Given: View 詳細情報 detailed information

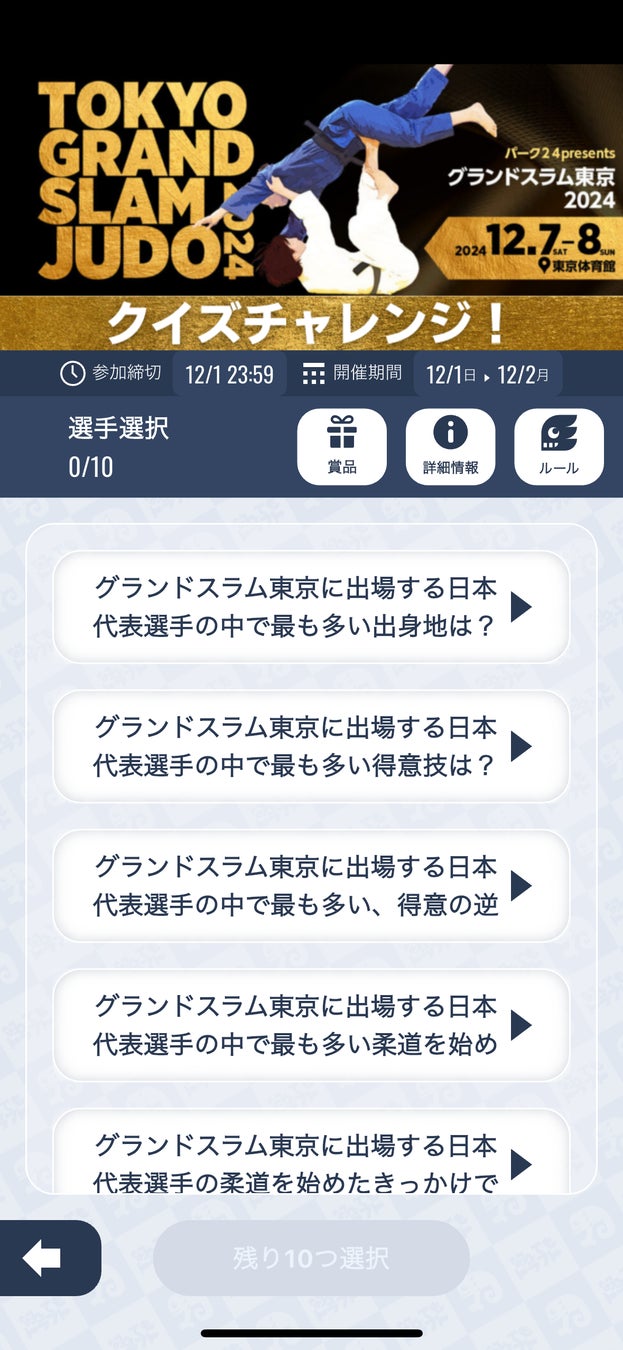Looking at the screenshot, I should 450,447.
